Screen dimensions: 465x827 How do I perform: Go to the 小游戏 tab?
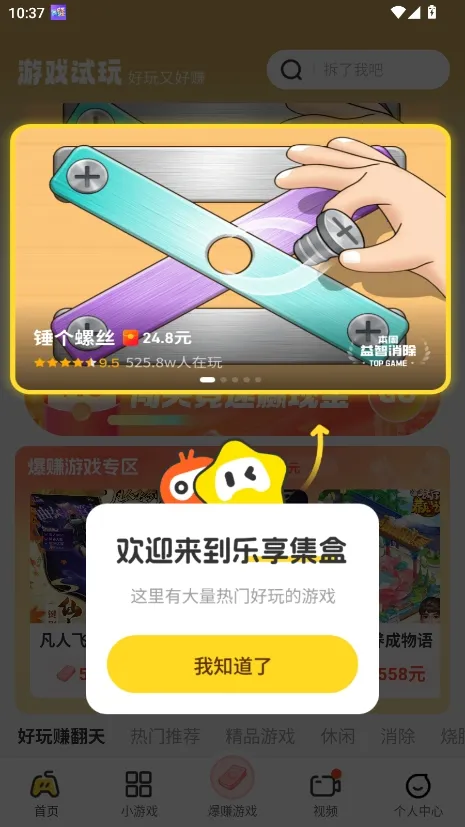(139, 794)
